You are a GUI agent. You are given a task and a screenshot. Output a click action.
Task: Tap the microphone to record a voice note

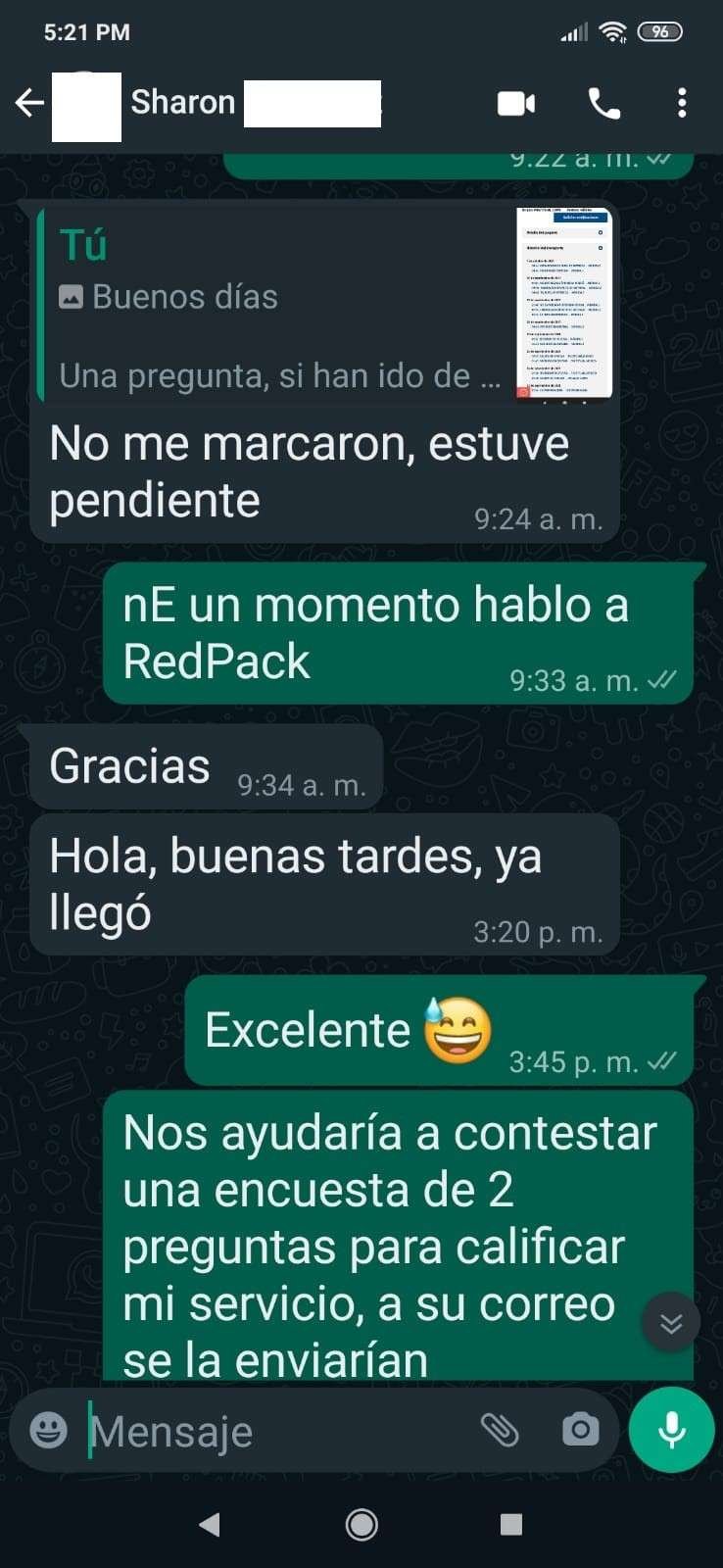[672, 1430]
